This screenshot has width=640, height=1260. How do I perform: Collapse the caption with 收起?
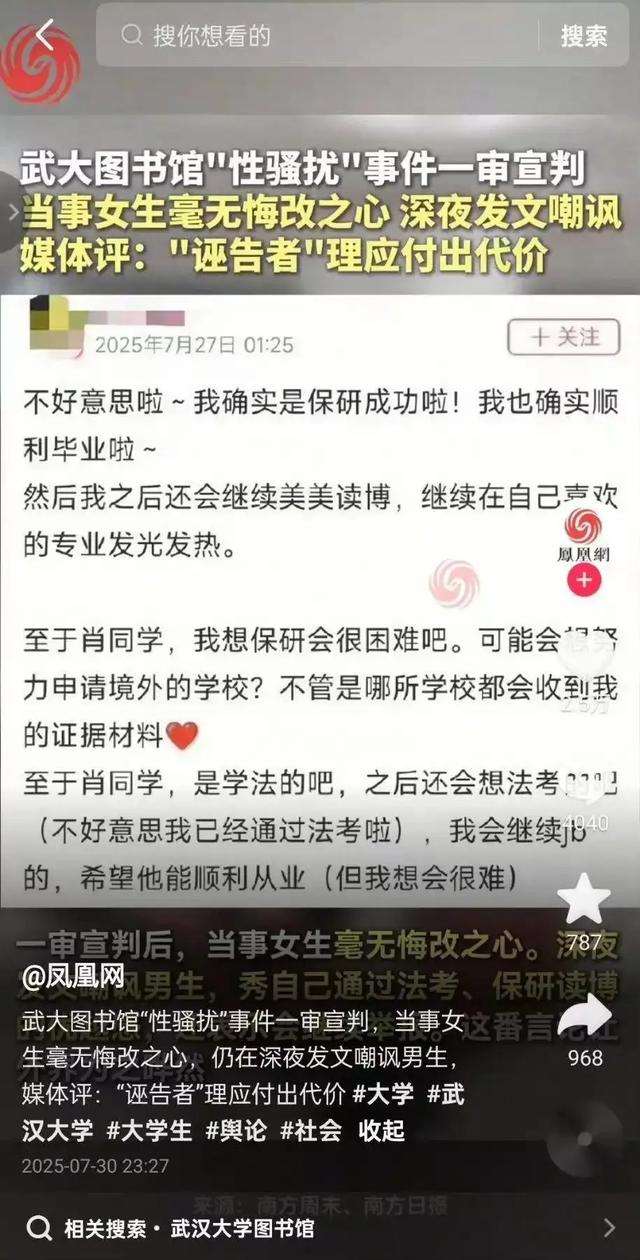382,1130
